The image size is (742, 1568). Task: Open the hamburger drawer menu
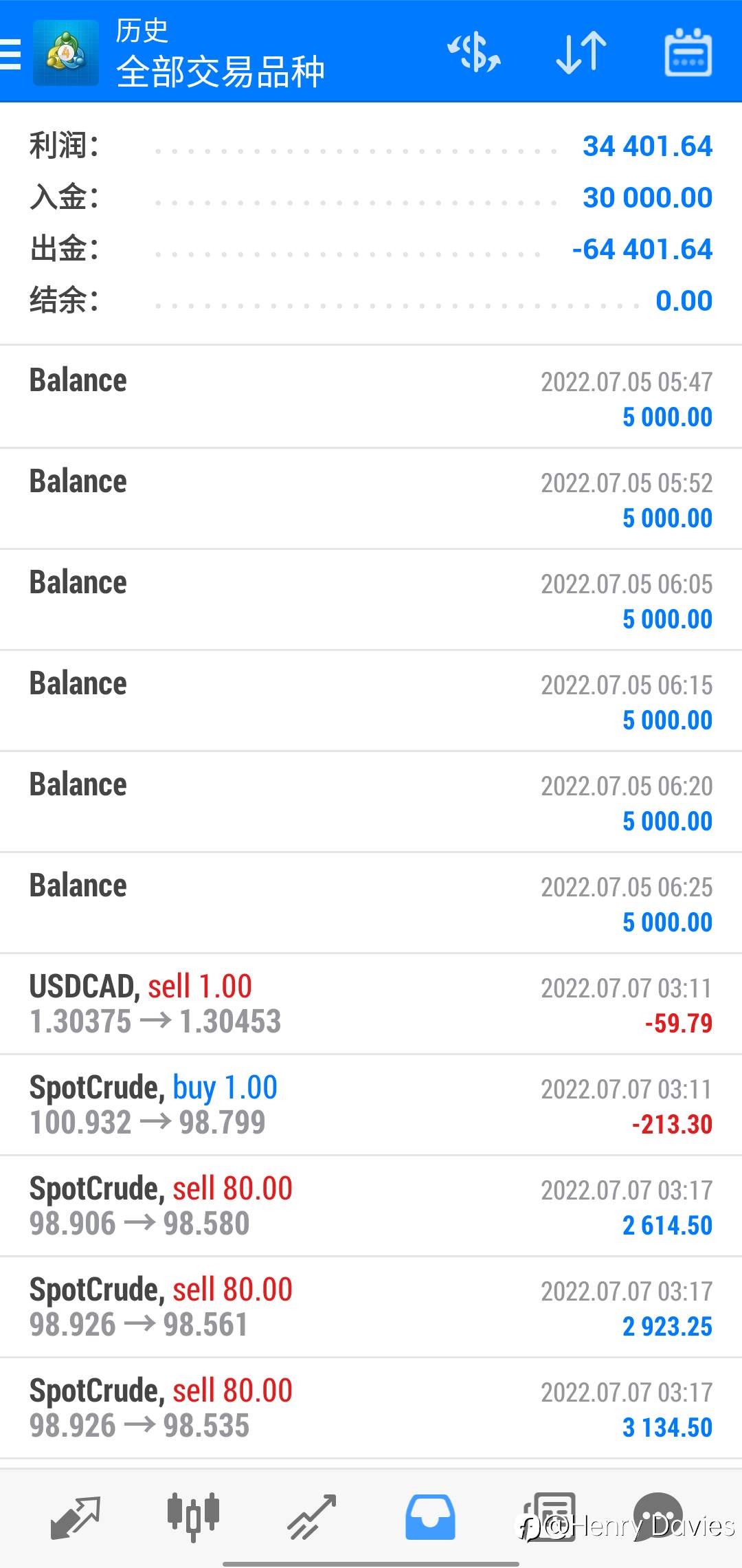11,54
